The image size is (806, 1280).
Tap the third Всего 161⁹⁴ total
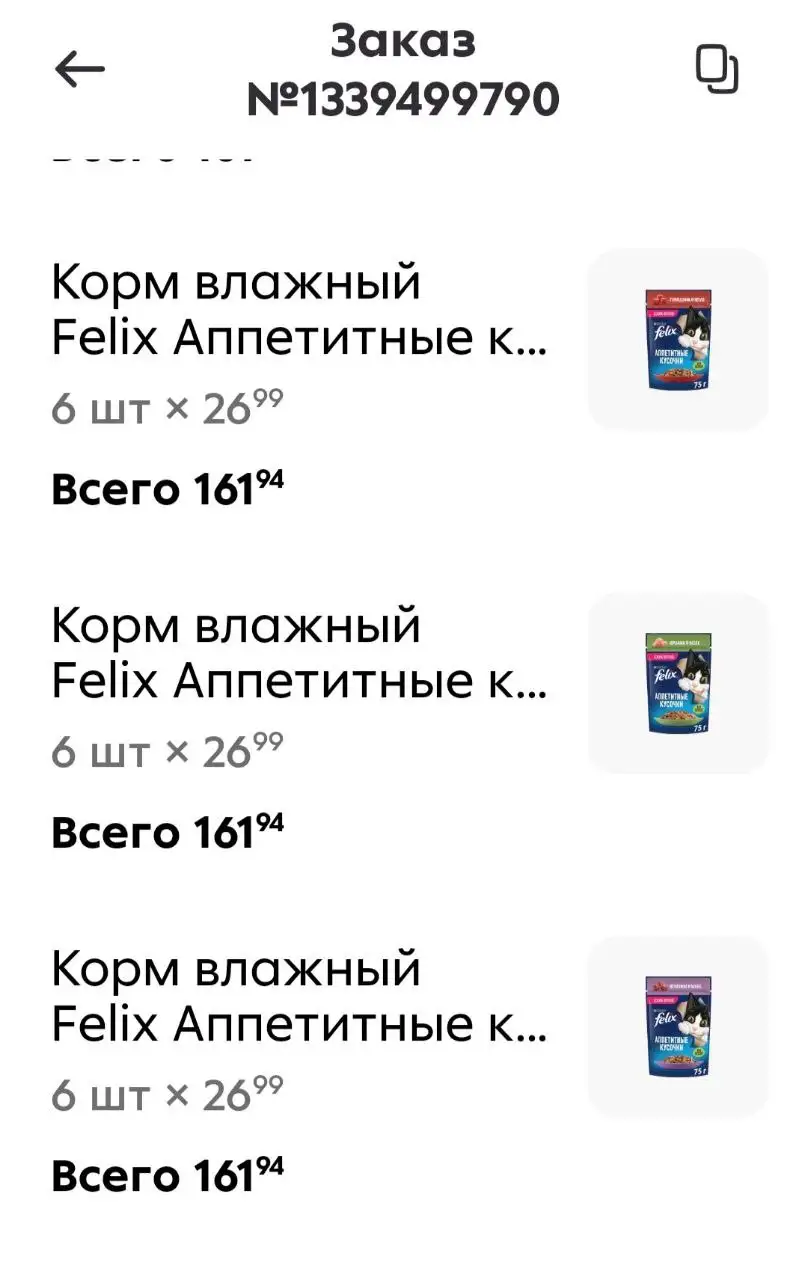click(166, 1173)
